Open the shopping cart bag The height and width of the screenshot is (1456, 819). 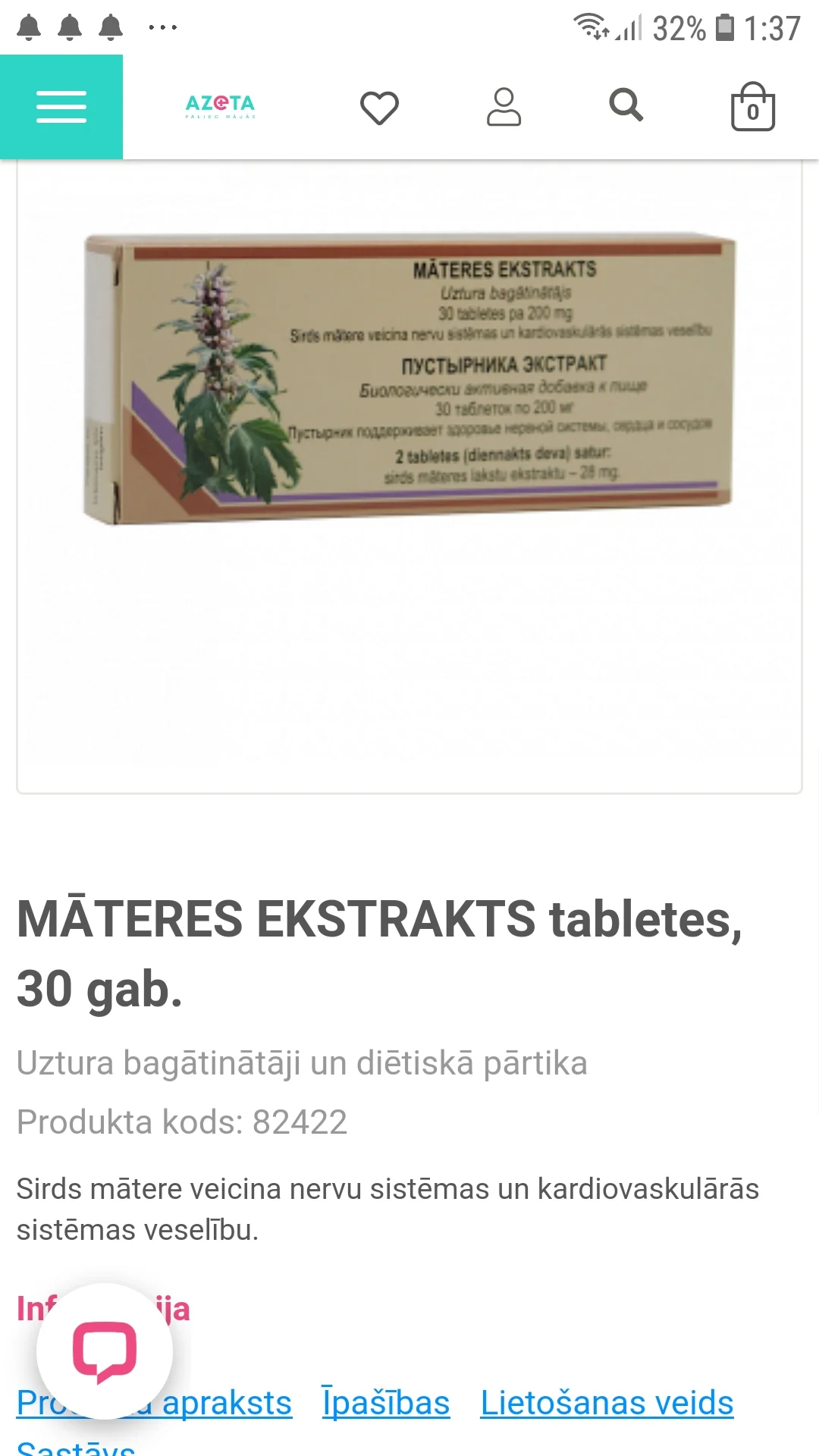(x=752, y=106)
